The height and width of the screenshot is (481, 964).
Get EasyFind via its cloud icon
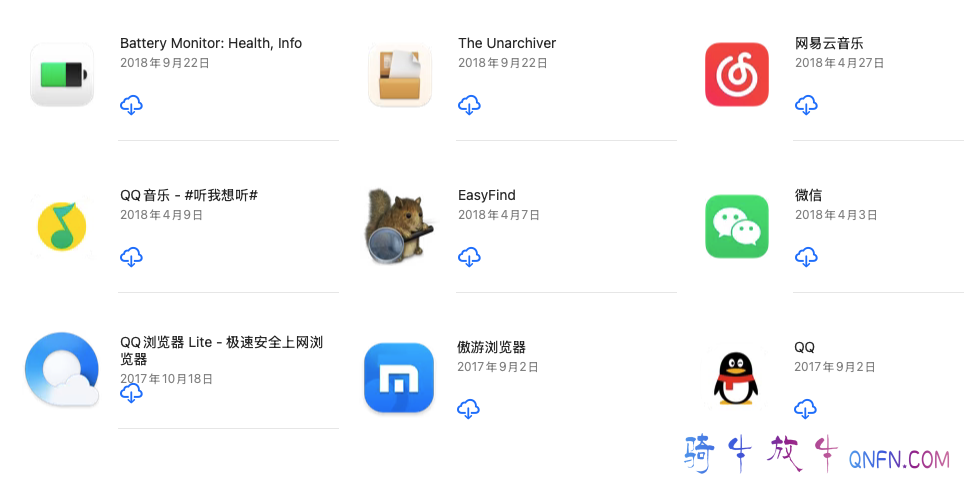point(469,257)
